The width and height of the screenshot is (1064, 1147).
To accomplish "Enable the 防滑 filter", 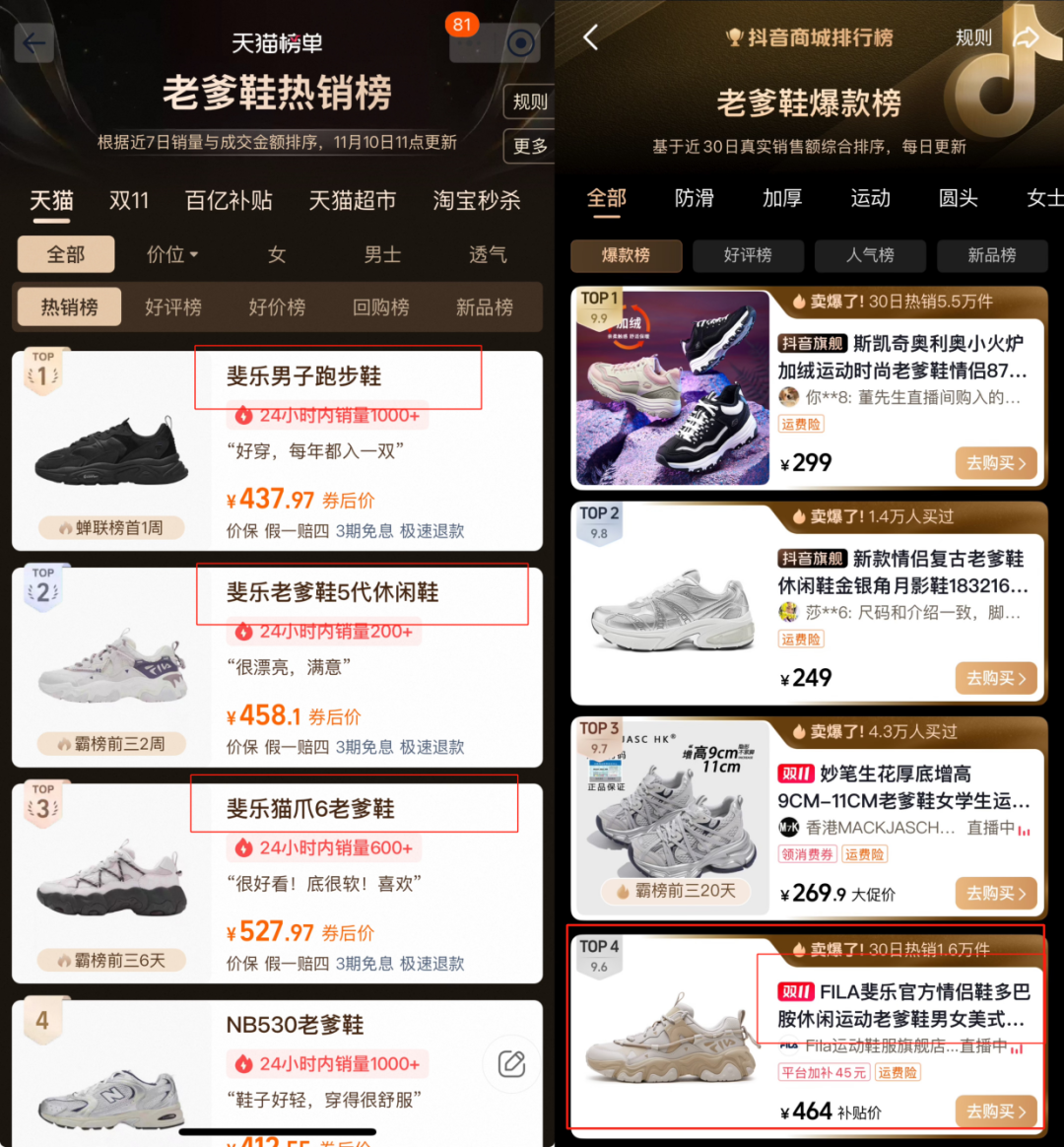I will click(695, 198).
